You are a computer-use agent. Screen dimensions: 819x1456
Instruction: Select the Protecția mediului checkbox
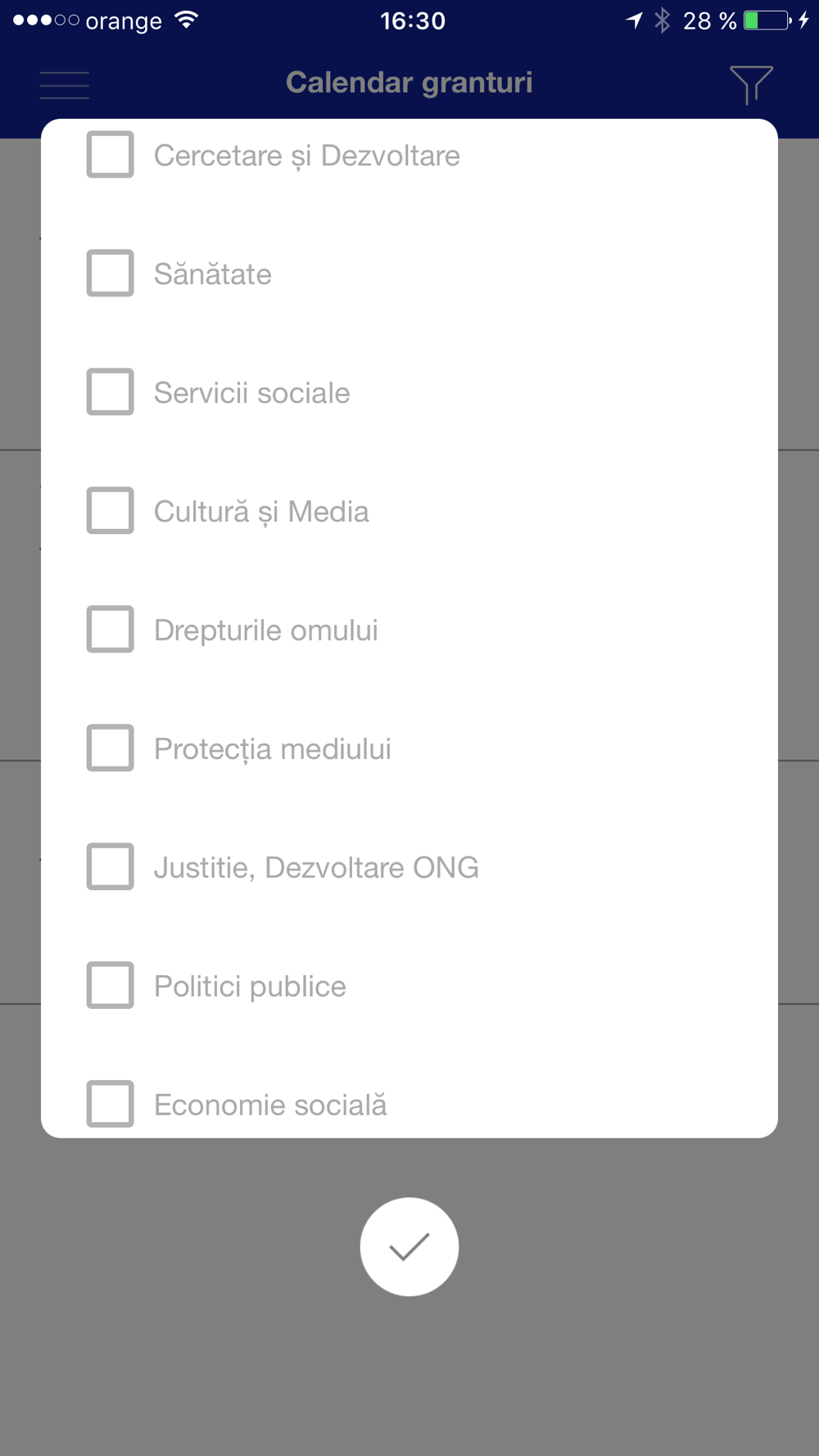tap(111, 748)
